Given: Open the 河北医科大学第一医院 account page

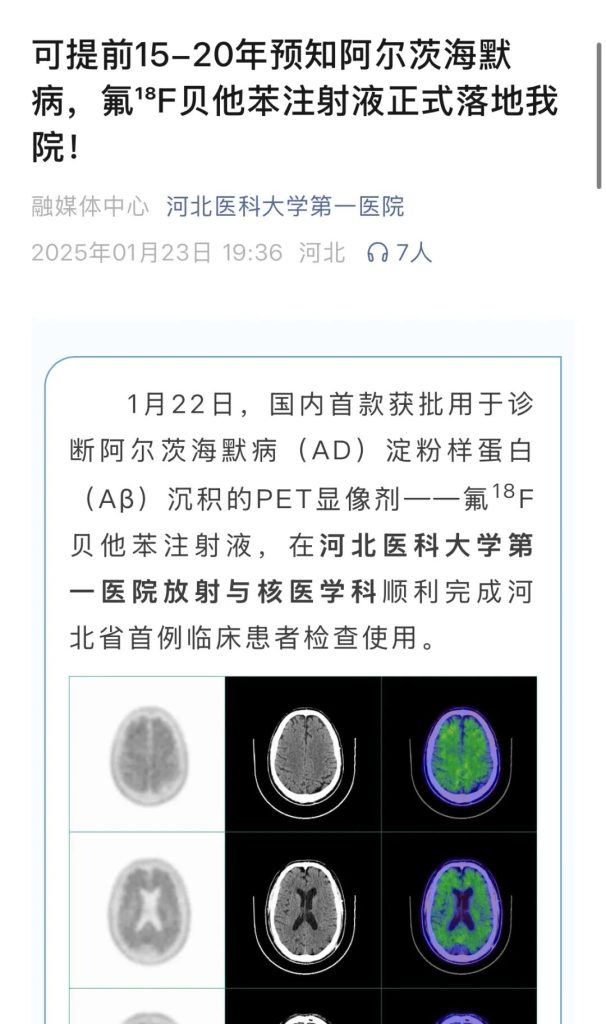Looking at the screenshot, I should pos(285,207).
